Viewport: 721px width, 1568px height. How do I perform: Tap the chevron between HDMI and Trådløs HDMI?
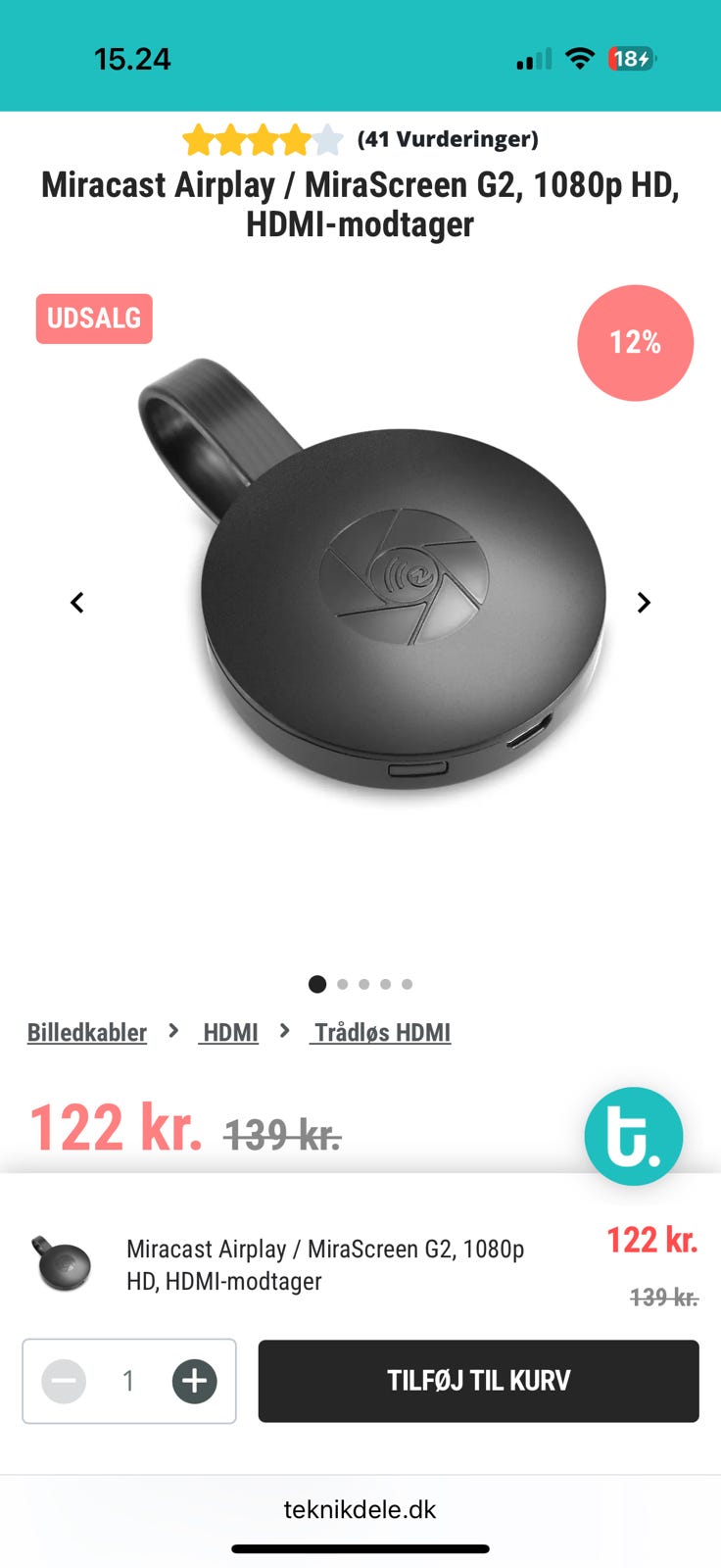click(283, 1031)
